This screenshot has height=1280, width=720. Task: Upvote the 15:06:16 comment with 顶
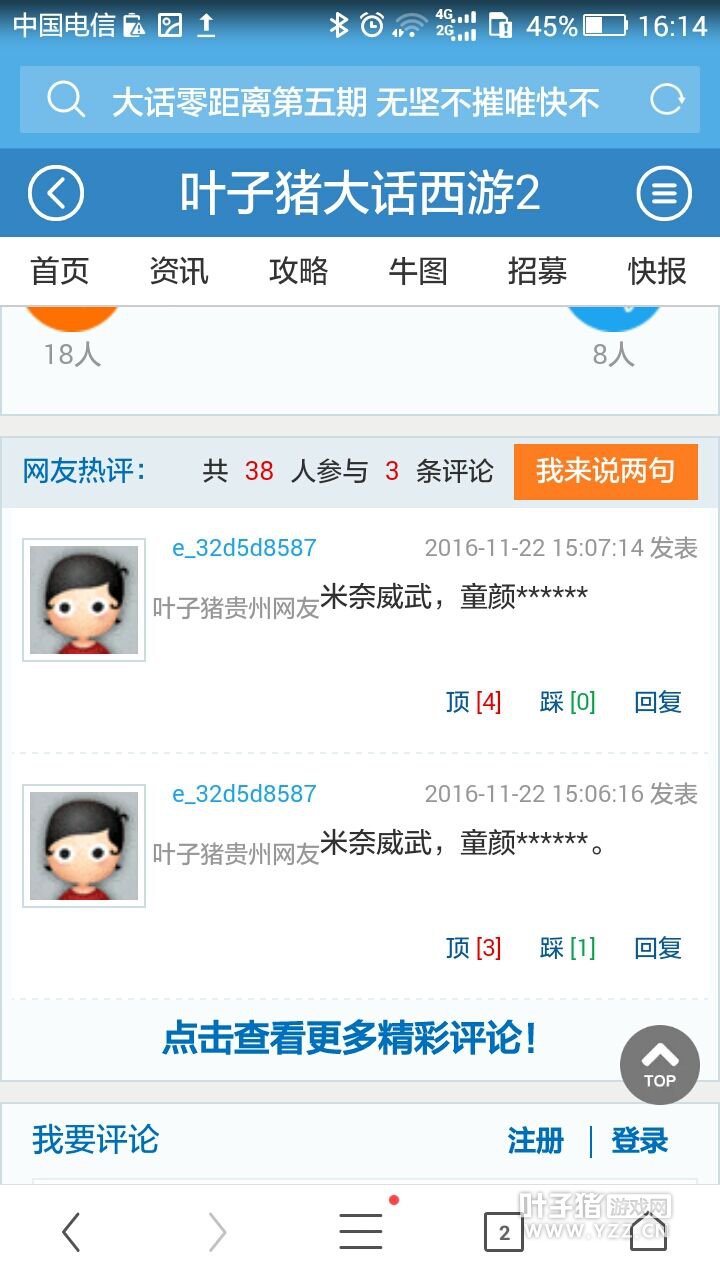[x=473, y=948]
